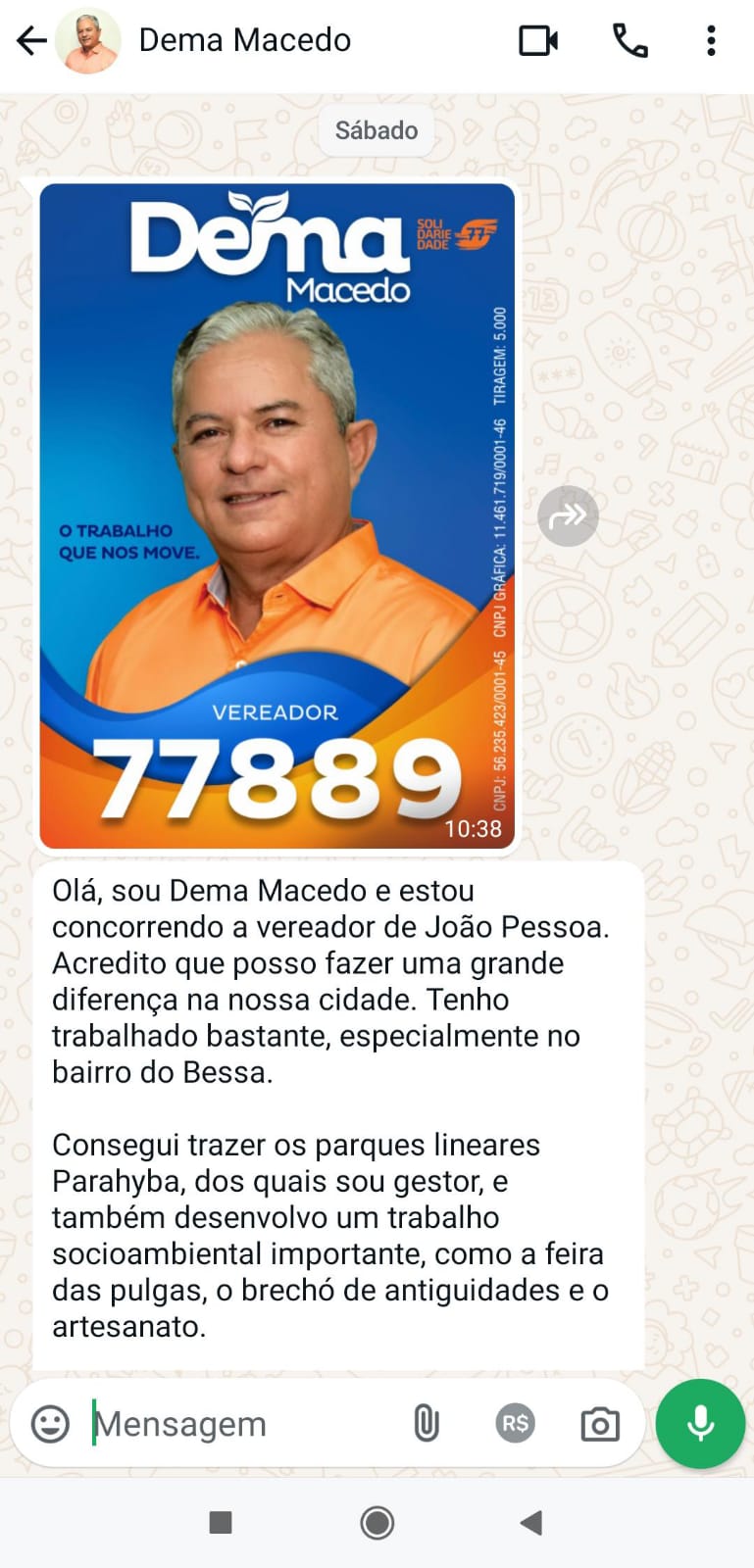Open the emoji picker
The image size is (754, 1568).
(51, 1423)
